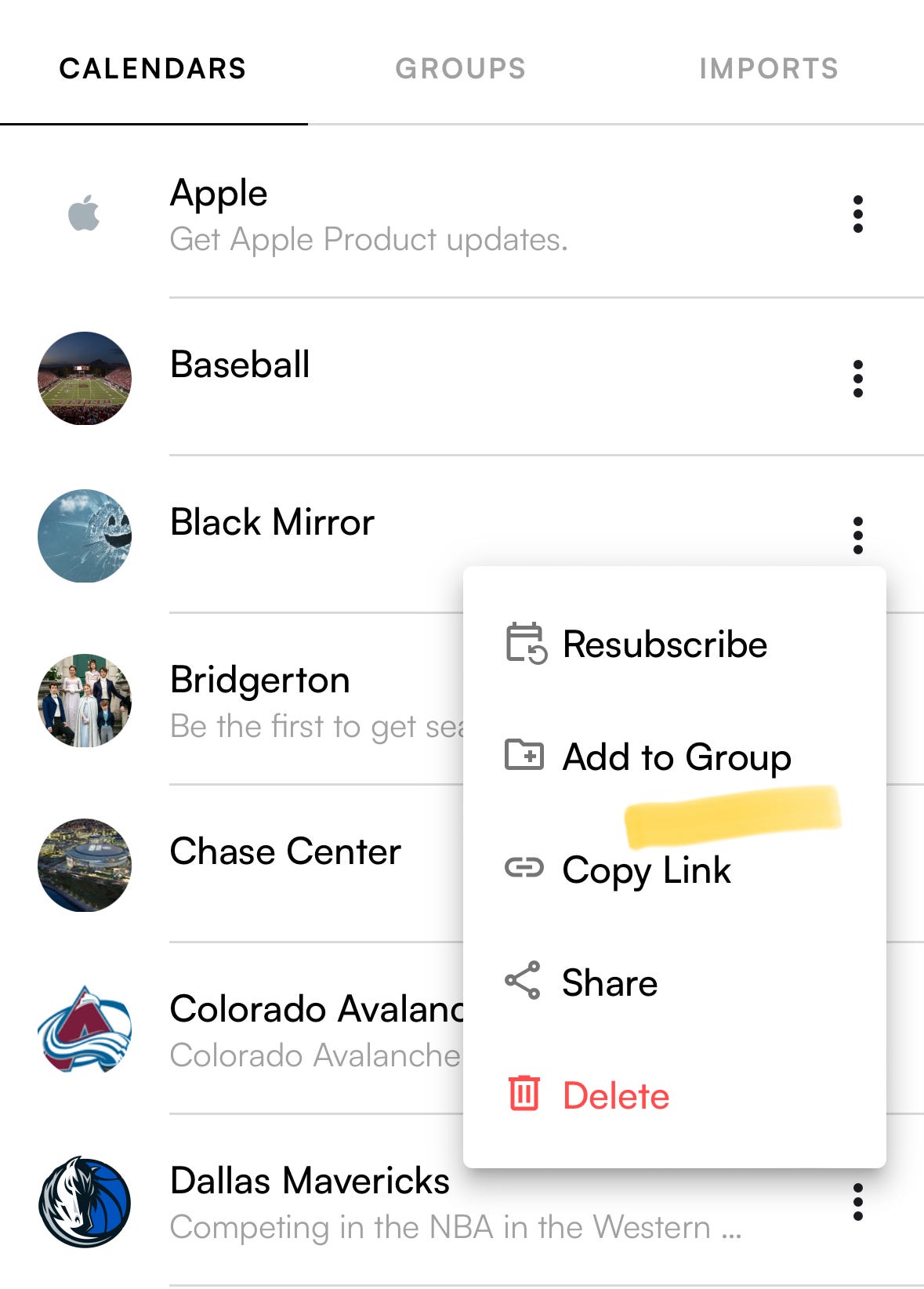924x1289 pixels.
Task: Select Add to Group option
Action: pos(676,757)
